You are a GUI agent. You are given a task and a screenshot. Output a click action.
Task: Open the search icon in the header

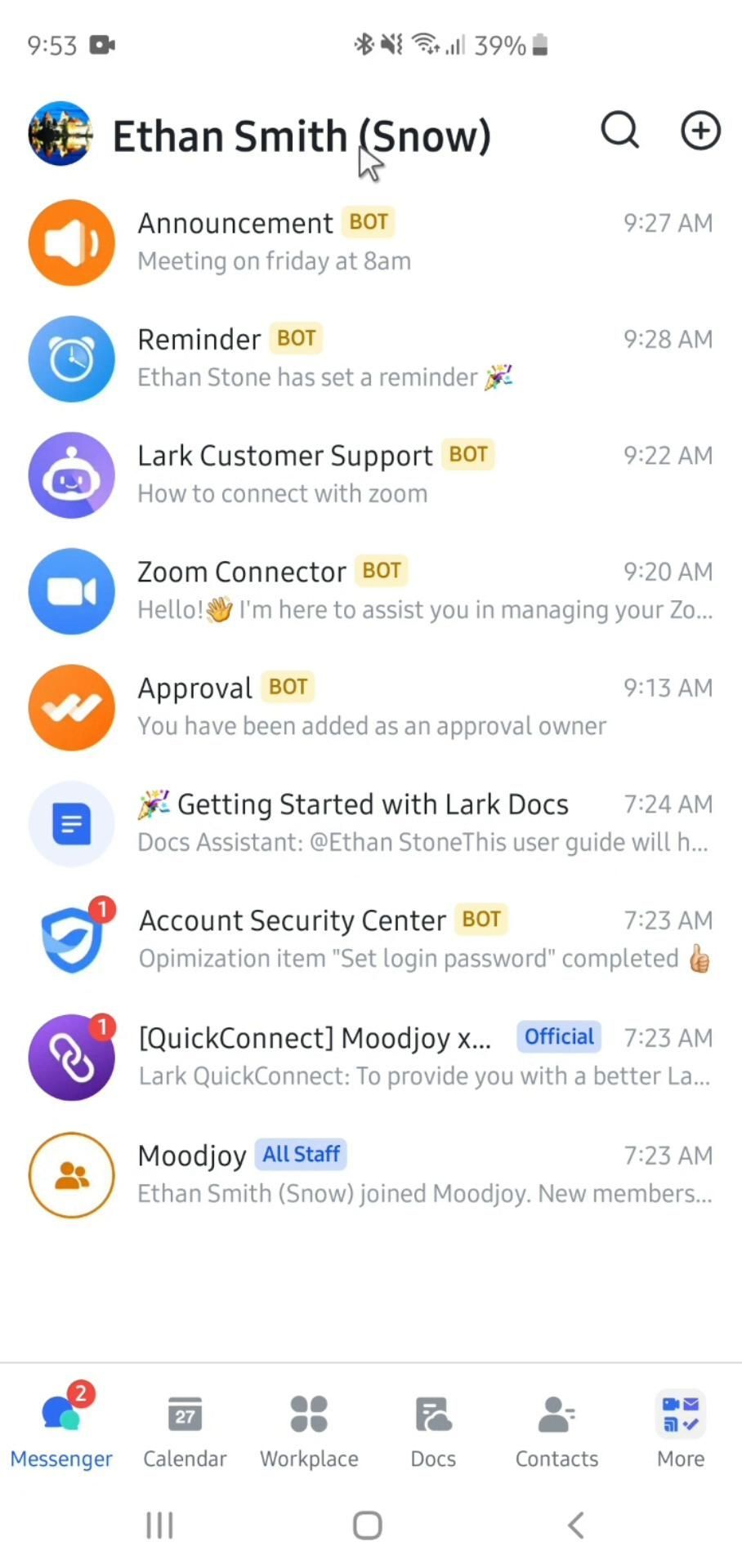[x=619, y=131]
